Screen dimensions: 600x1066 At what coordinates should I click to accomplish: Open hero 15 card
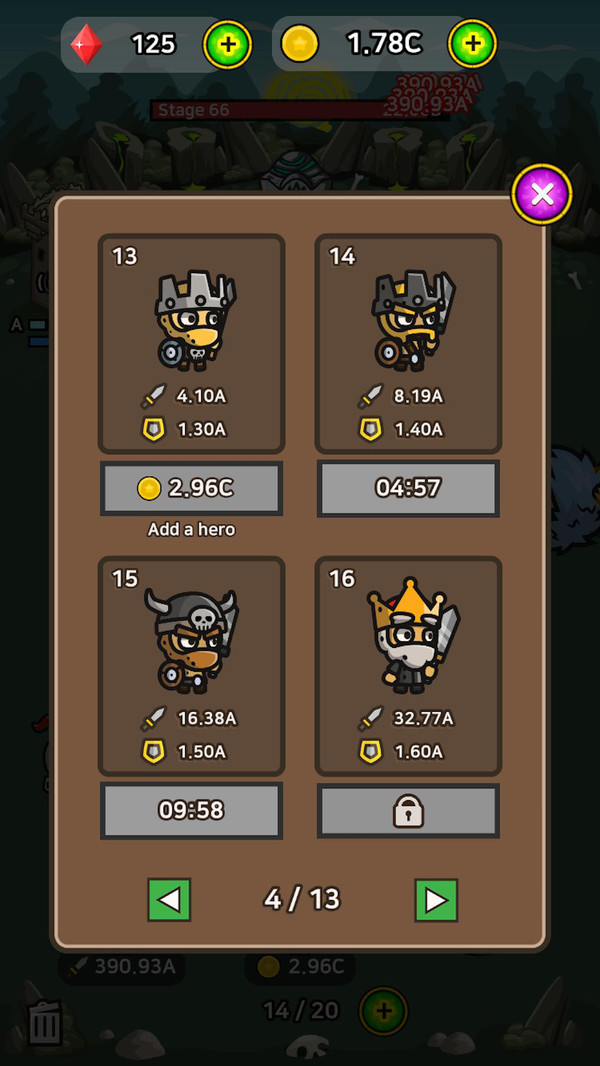click(191, 666)
